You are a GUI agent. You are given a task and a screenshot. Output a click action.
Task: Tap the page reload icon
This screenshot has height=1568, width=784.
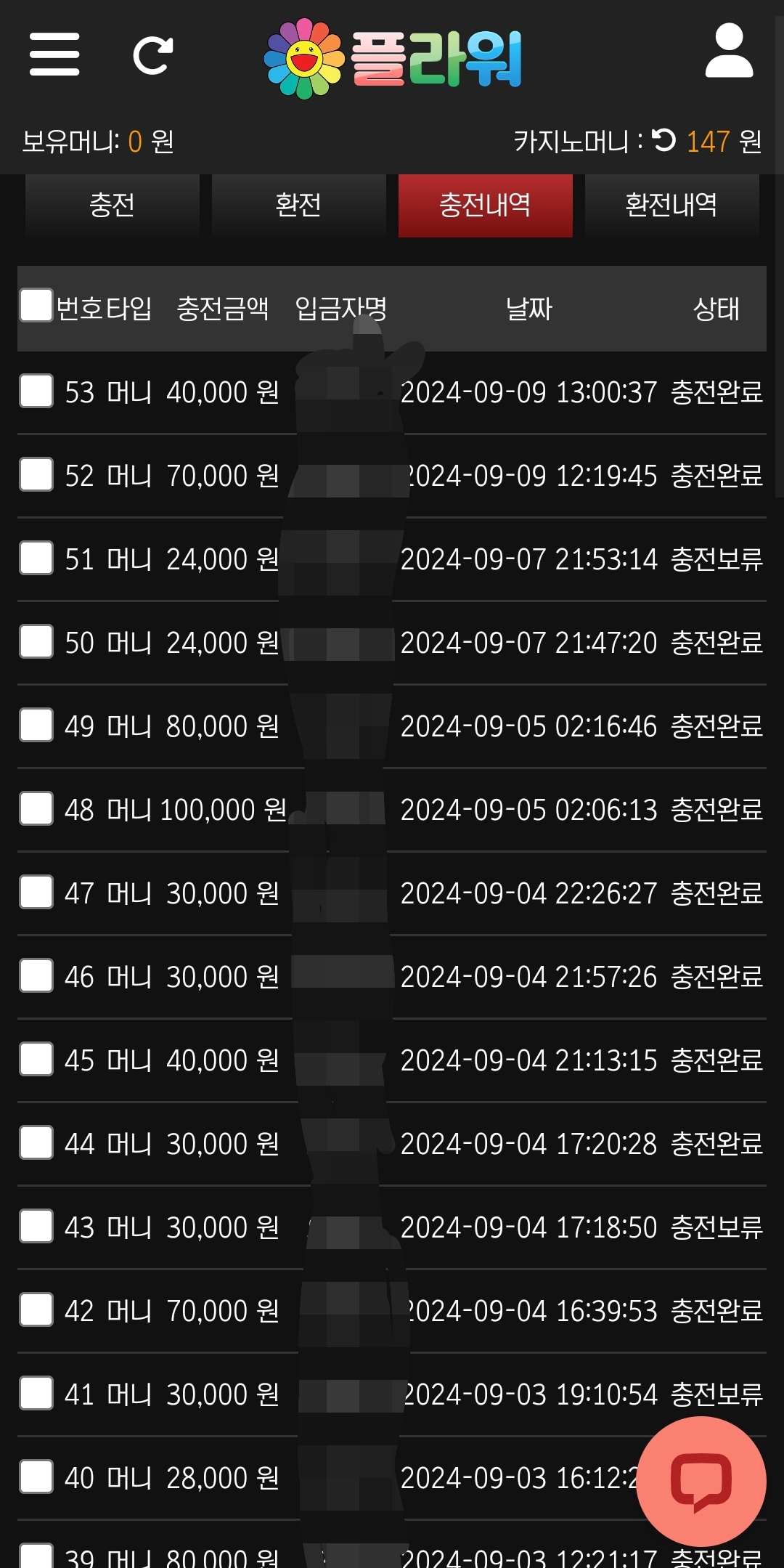[153, 55]
